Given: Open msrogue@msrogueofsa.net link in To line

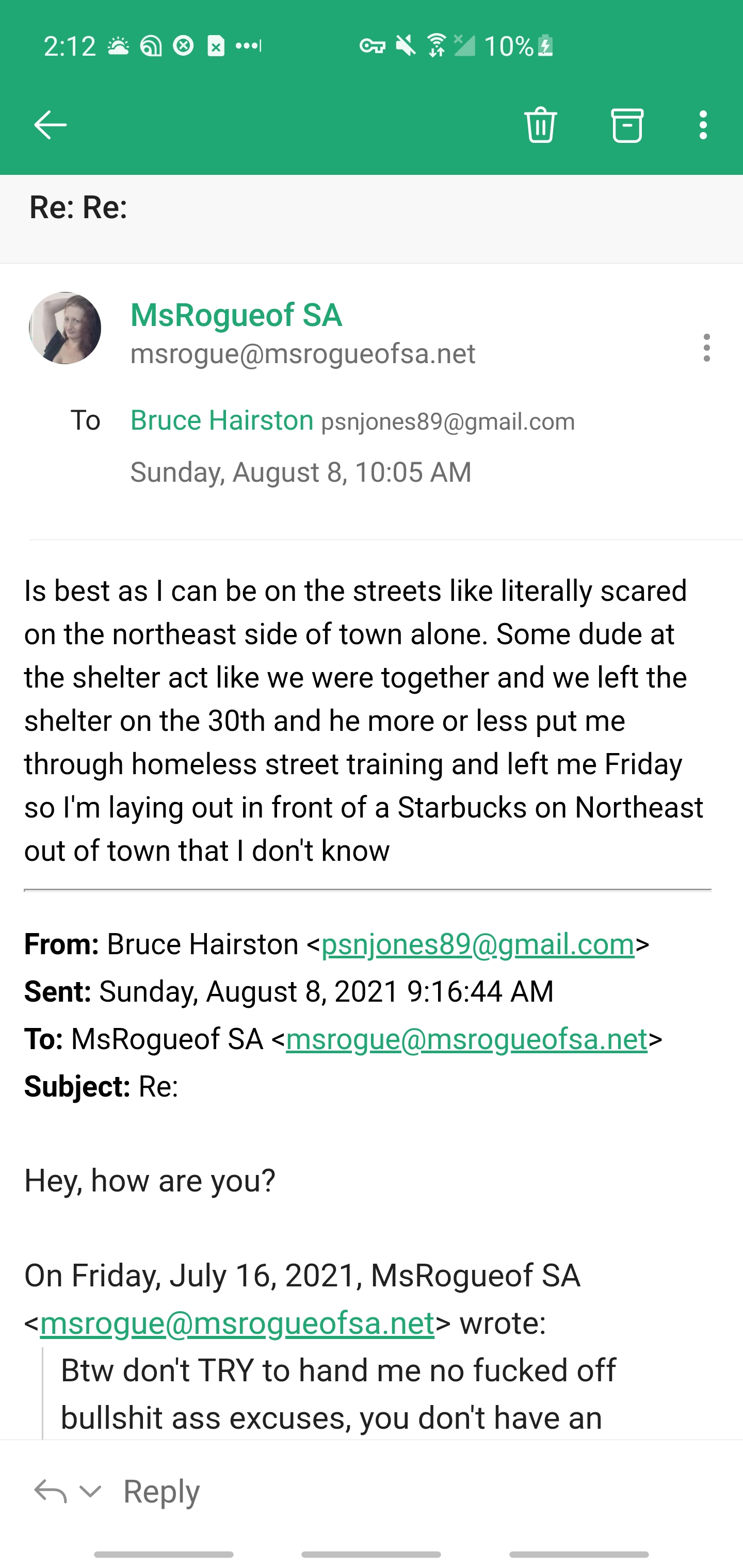Looking at the screenshot, I should [466, 1039].
